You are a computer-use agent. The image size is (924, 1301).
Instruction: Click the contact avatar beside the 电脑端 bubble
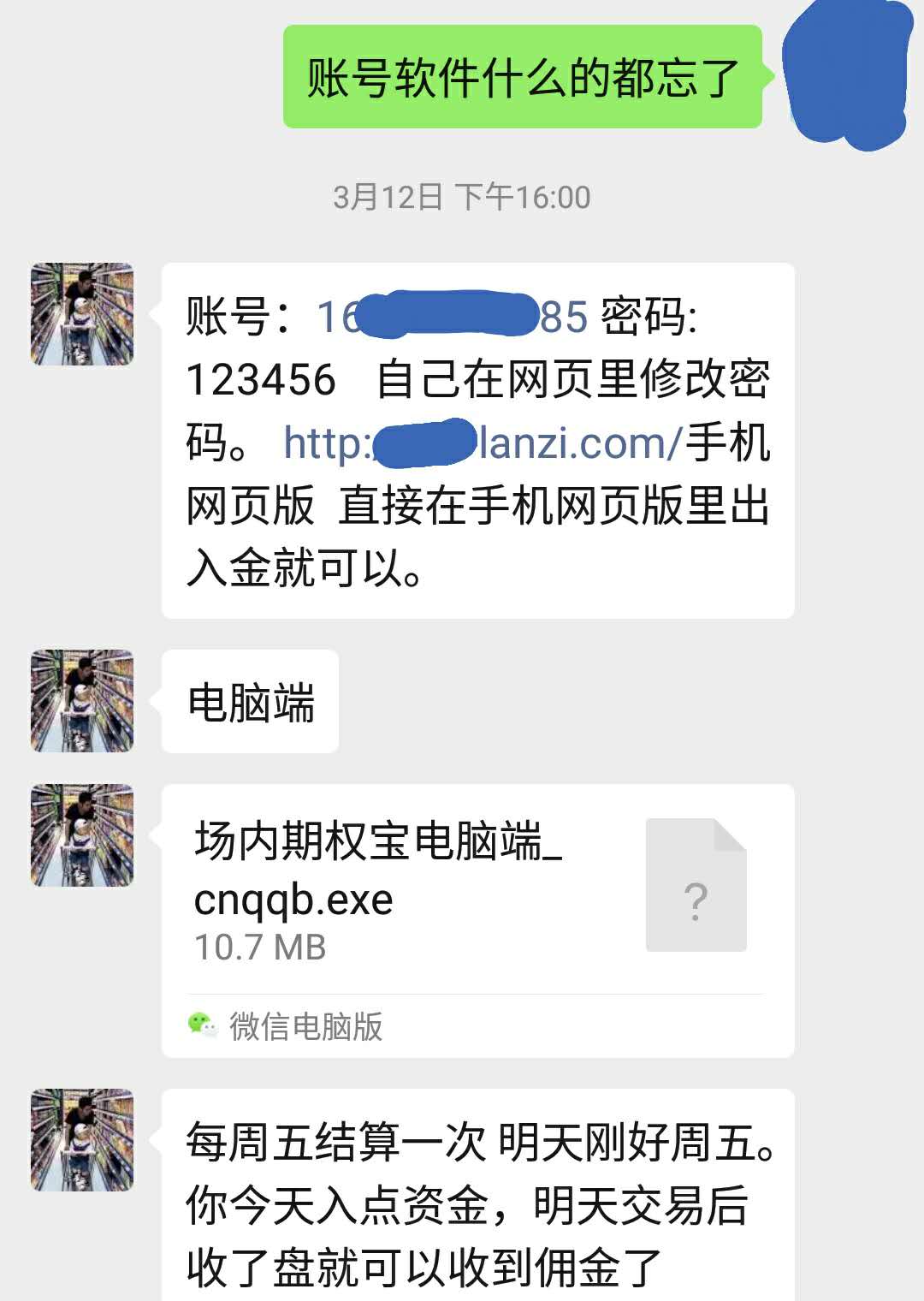pyautogui.click(x=83, y=700)
